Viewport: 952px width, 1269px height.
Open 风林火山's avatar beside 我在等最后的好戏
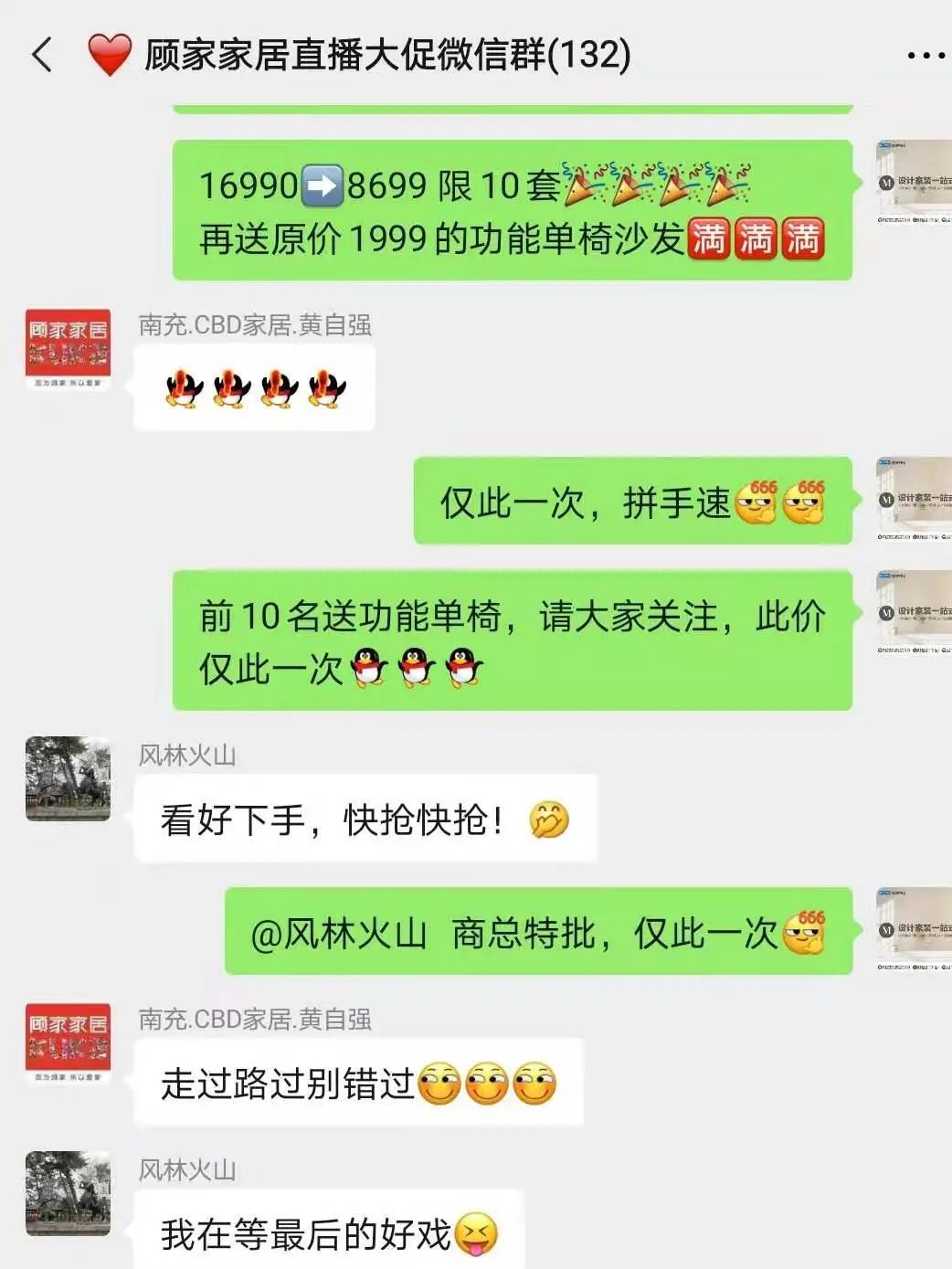point(68,1193)
